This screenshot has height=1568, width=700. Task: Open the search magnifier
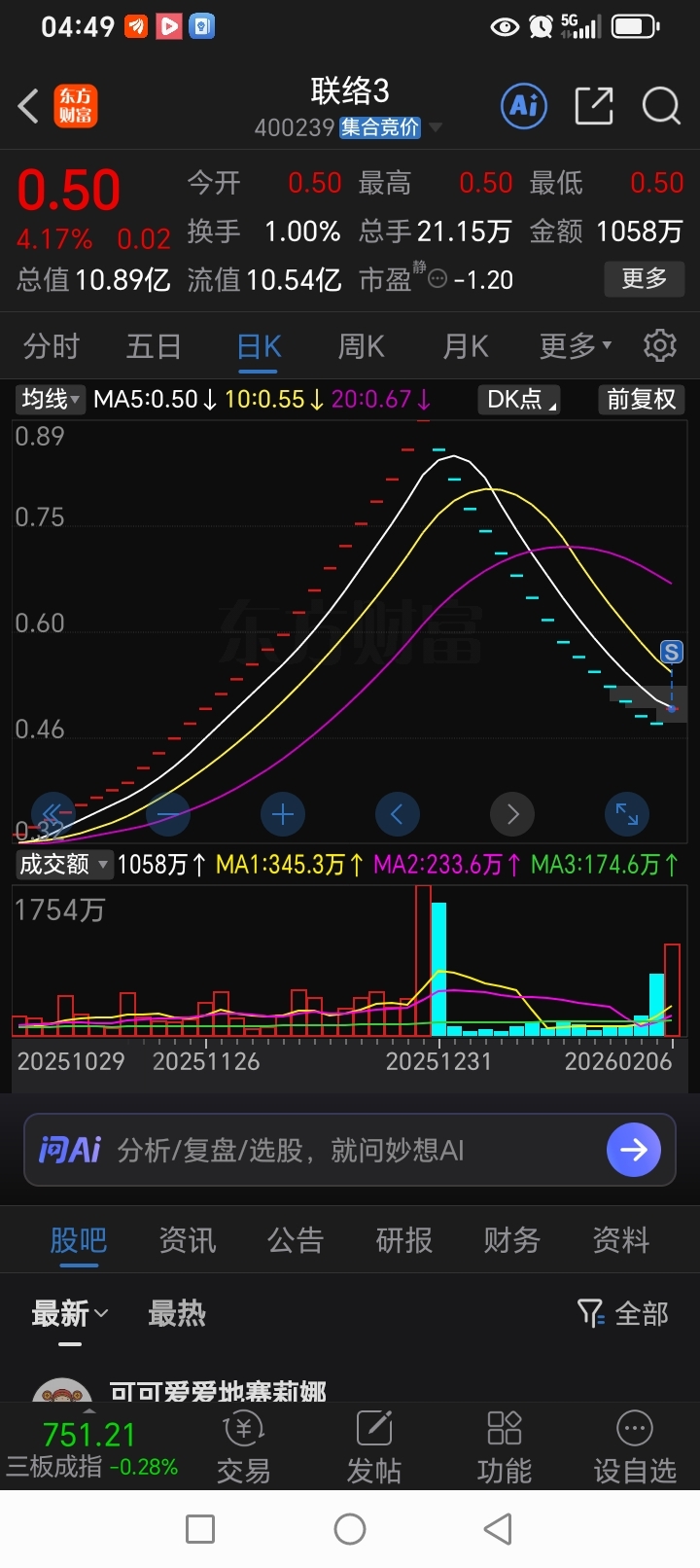coord(661,106)
